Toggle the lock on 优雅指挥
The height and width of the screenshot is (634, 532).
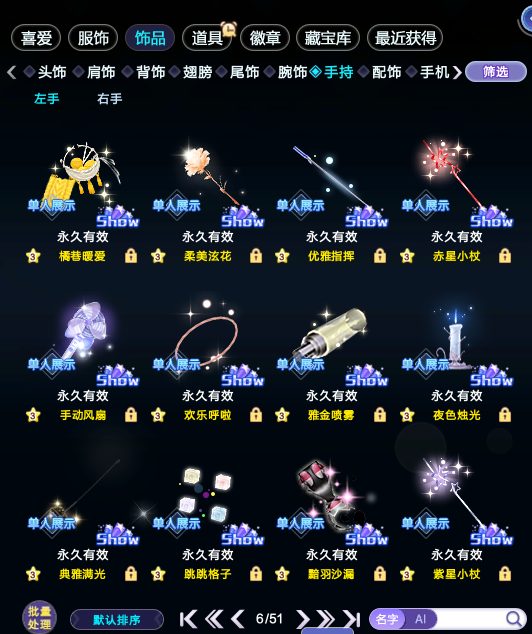380,256
